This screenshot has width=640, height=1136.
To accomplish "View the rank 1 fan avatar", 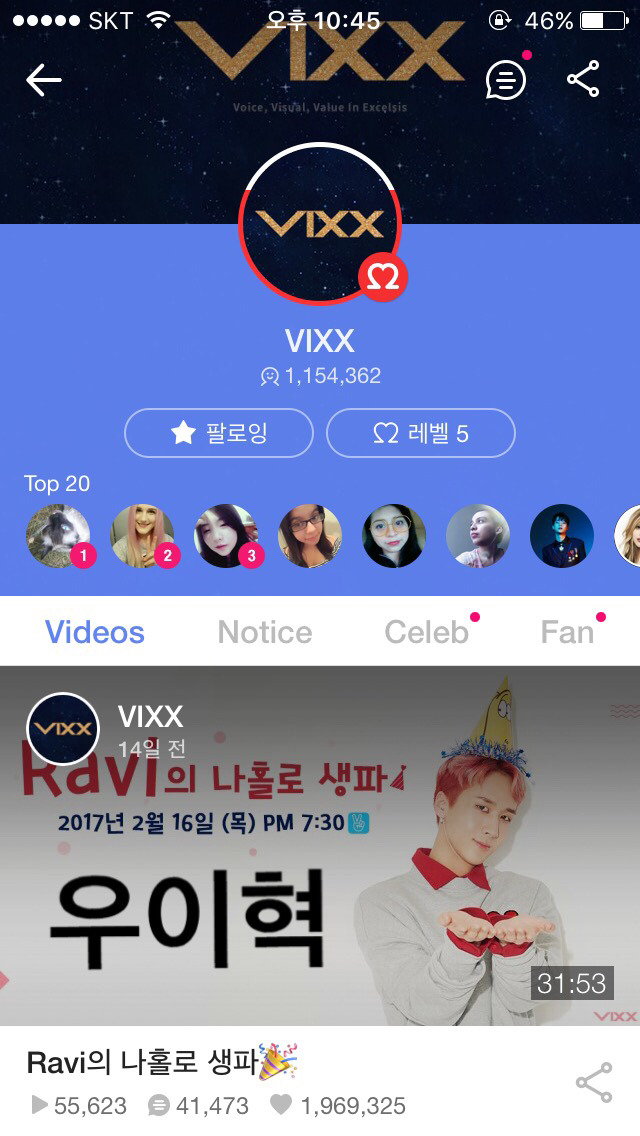I will tap(58, 536).
